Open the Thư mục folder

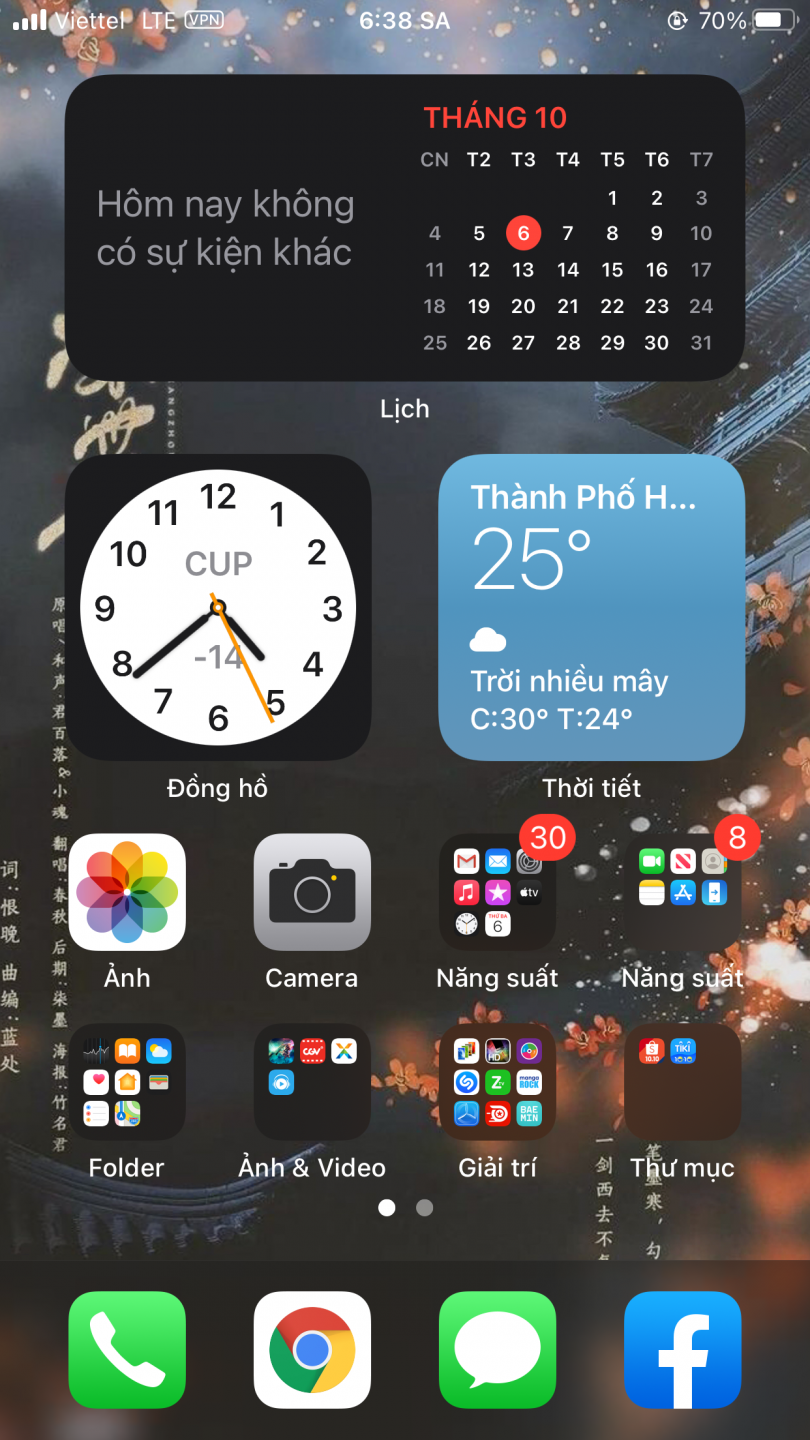click(x=683, y=1082)
